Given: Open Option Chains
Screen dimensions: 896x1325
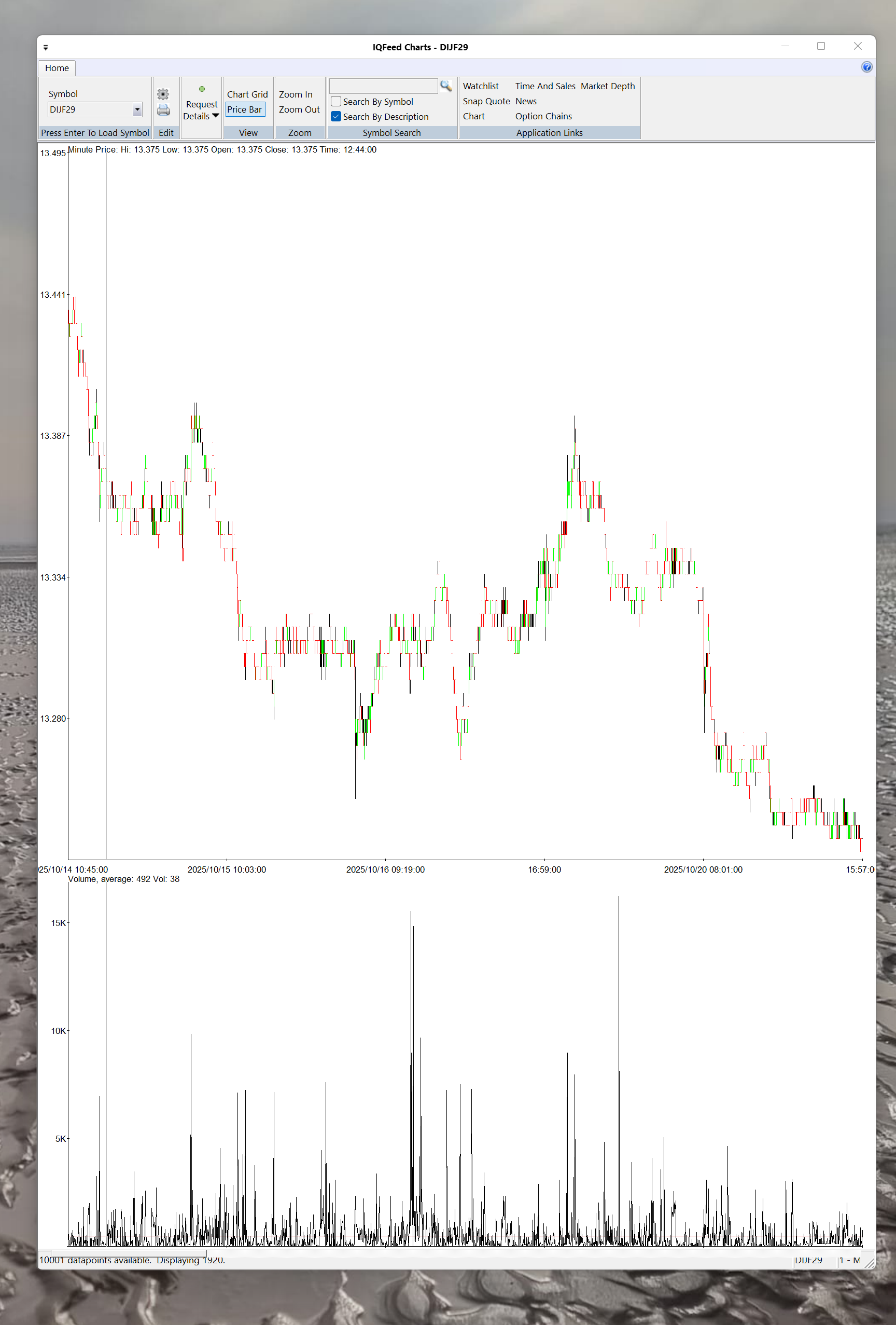Looking at the screenshot, I should pos(543,116).
